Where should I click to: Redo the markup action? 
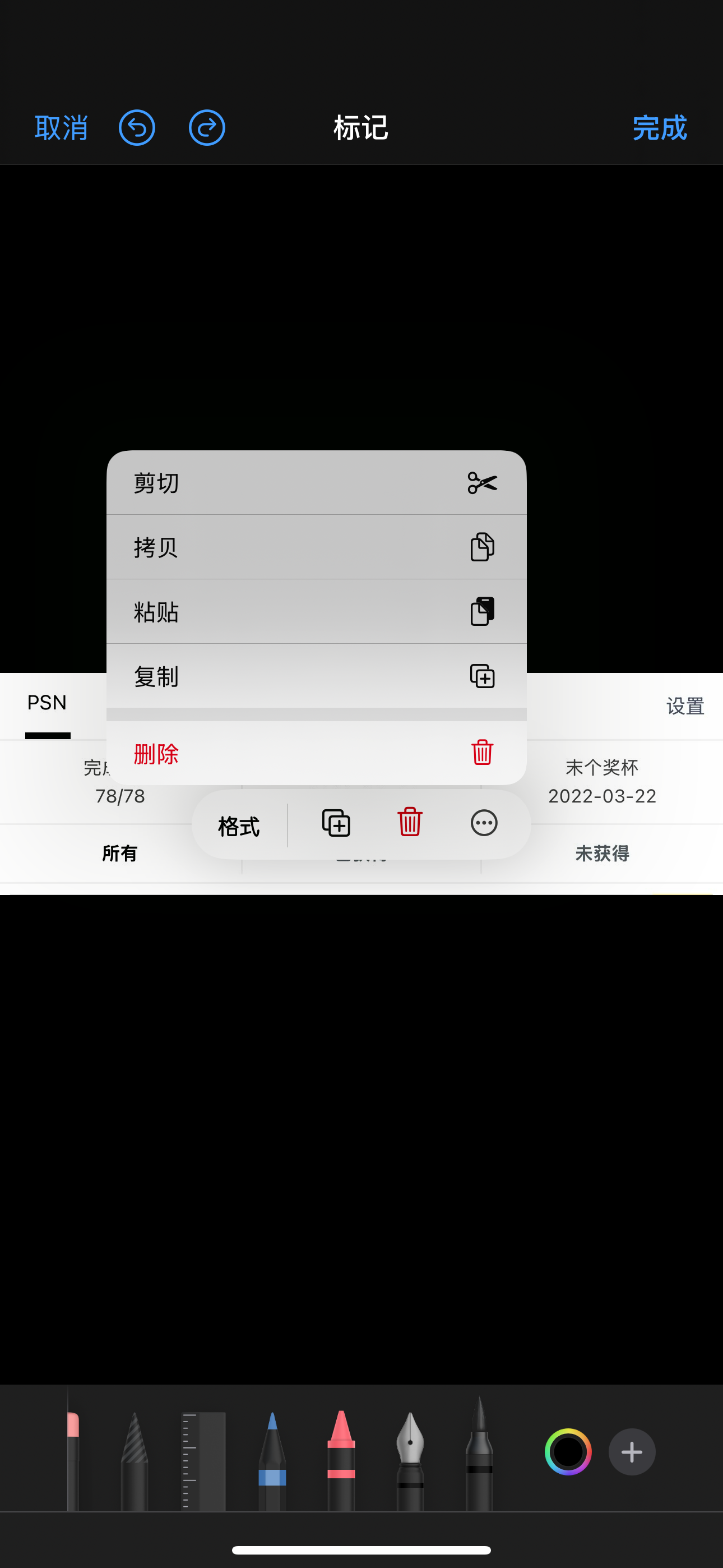pos(207,128)
